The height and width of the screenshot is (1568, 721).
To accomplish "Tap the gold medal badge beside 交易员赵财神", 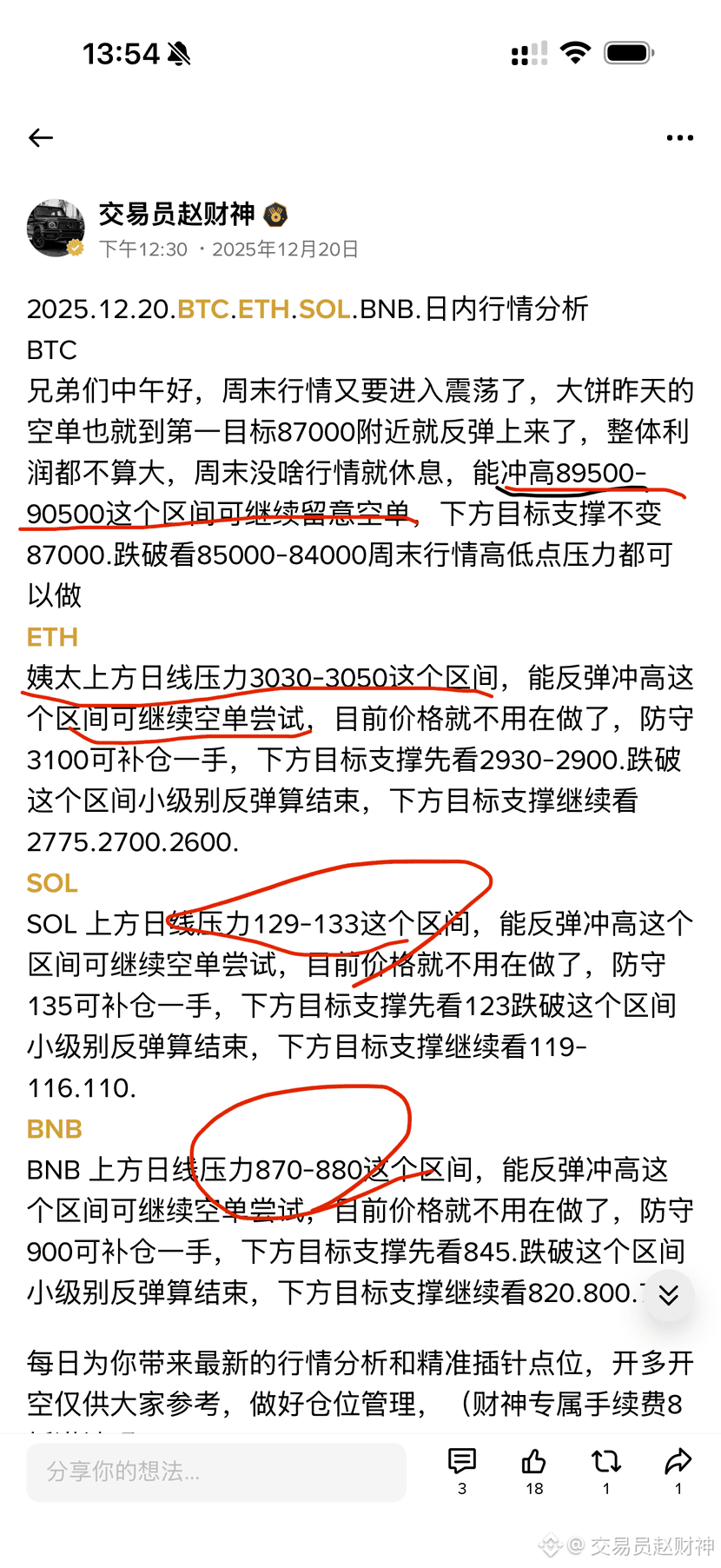I will 276,215.
